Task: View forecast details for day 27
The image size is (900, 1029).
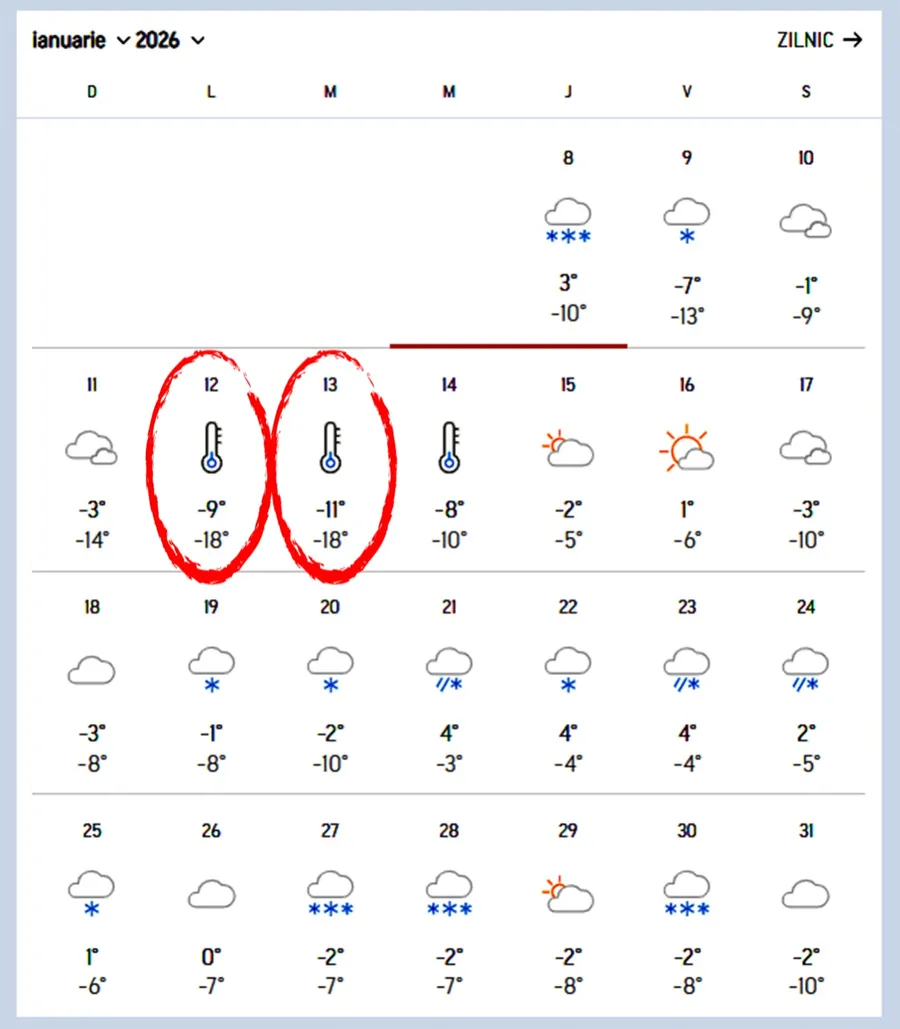Action: [330, 907]
